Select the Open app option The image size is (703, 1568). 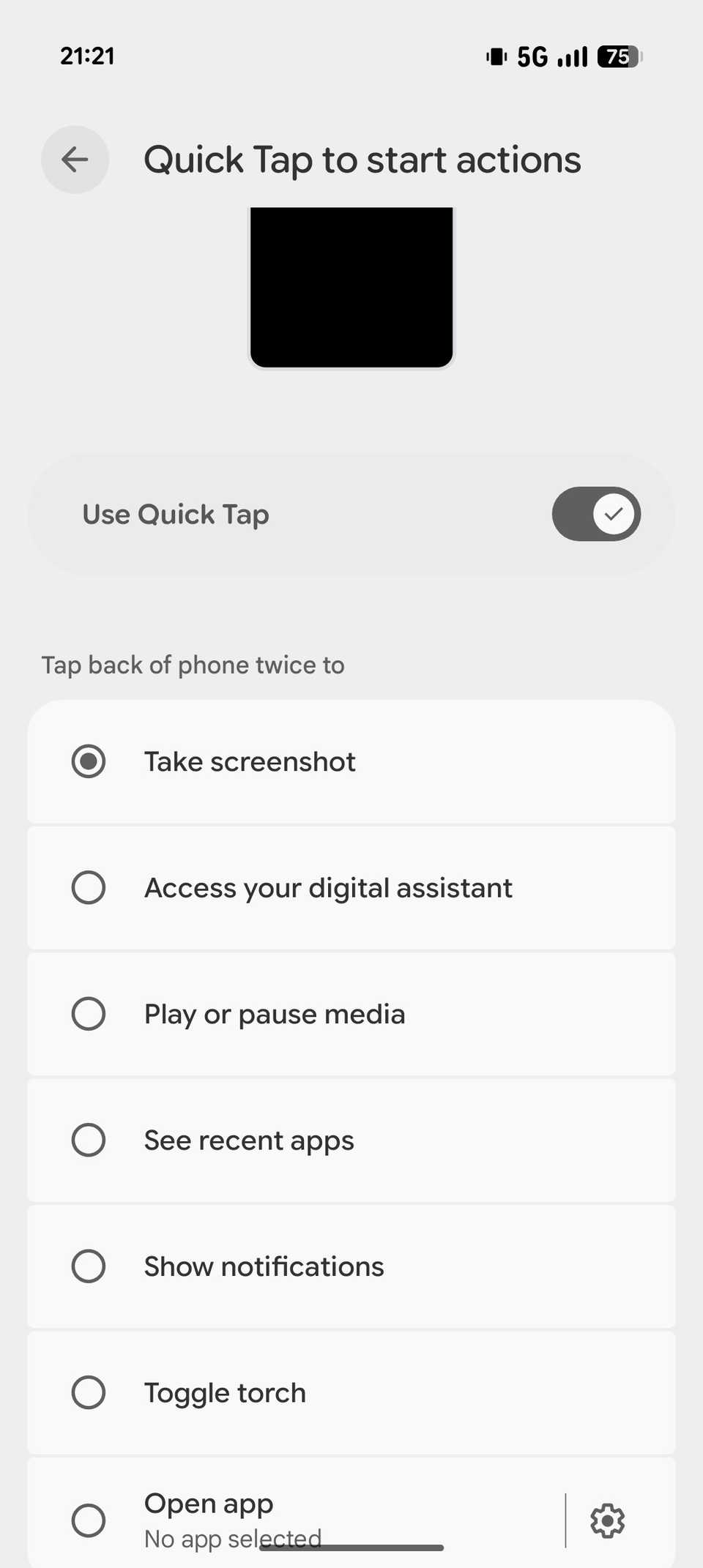pyautogui.click(x=89, y=1520)
